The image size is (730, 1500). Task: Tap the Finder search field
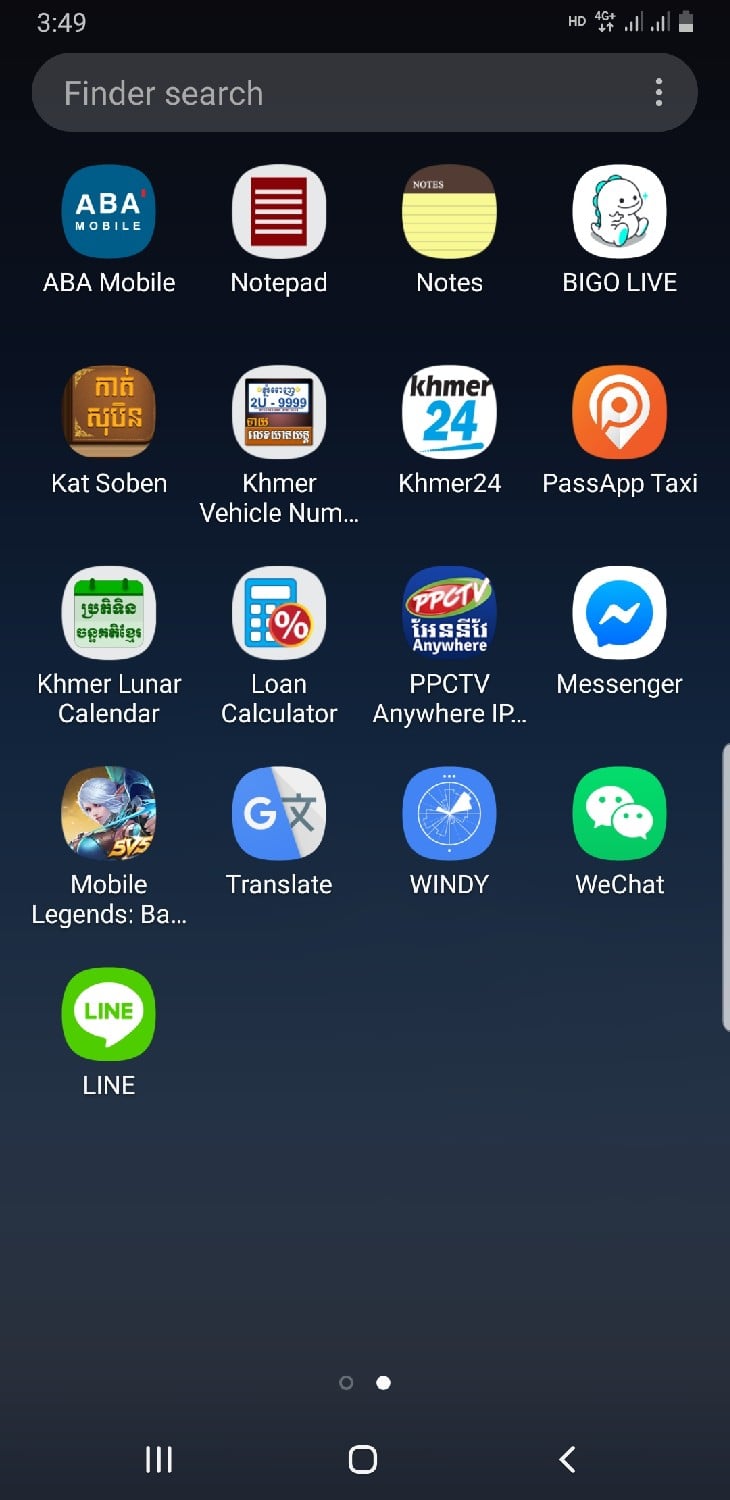click(x=330, y=93)
